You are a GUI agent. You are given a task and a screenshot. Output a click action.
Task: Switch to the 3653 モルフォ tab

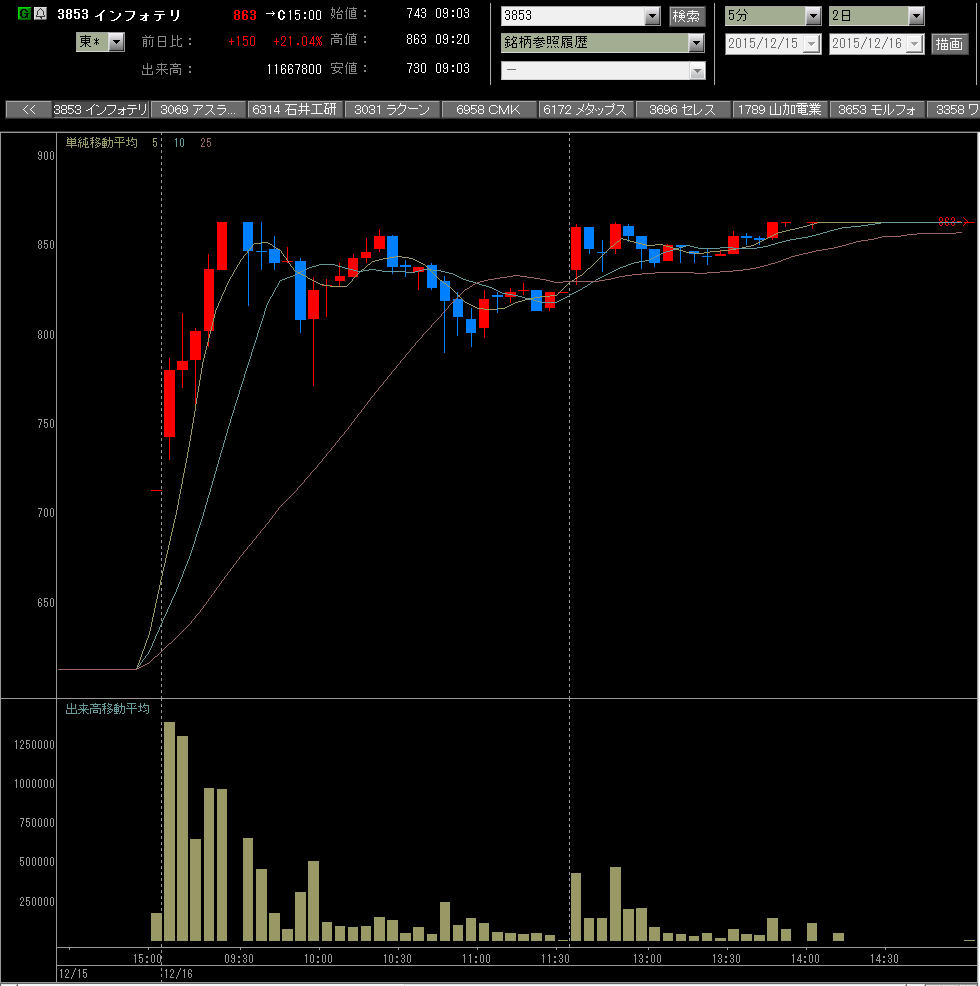click(x=877, y=109)
